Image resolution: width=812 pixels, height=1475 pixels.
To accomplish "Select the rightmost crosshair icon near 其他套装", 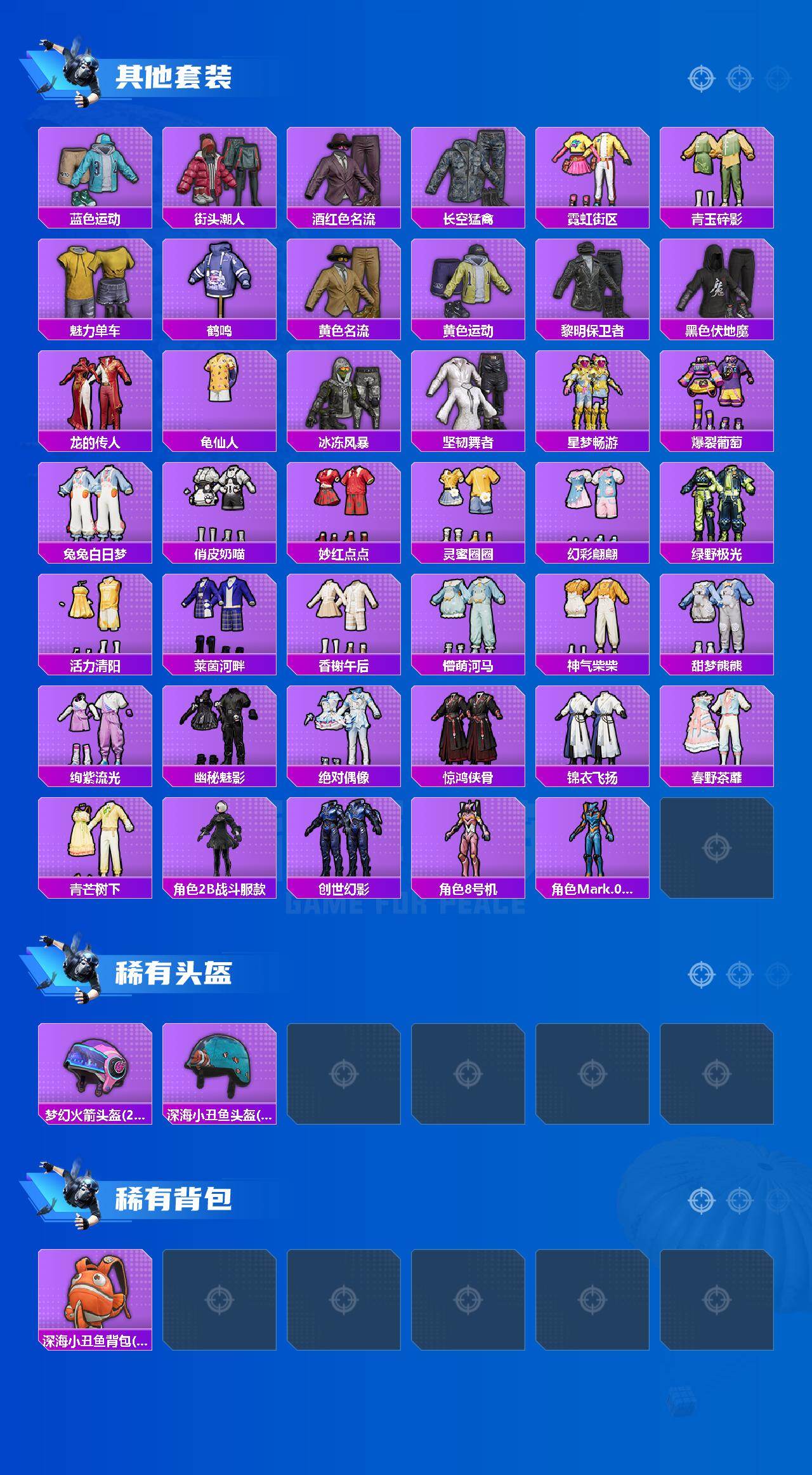I will (775, 79).
